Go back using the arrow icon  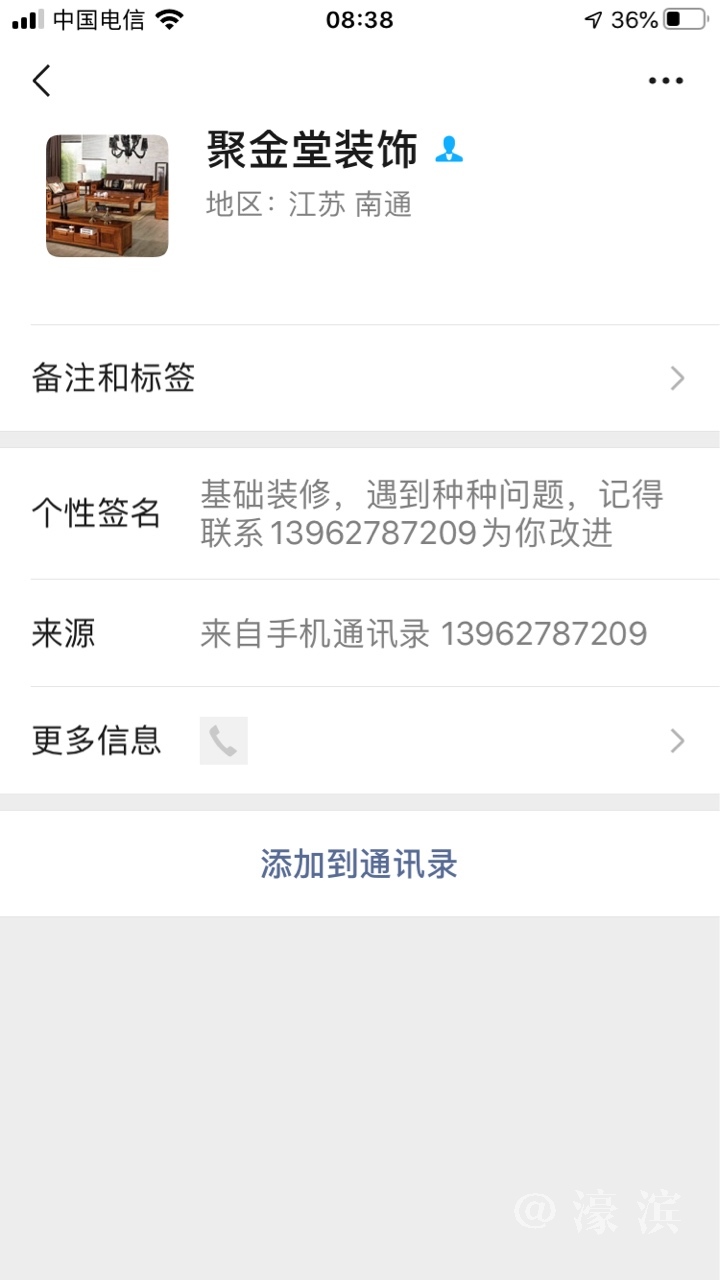click(41, 81)
